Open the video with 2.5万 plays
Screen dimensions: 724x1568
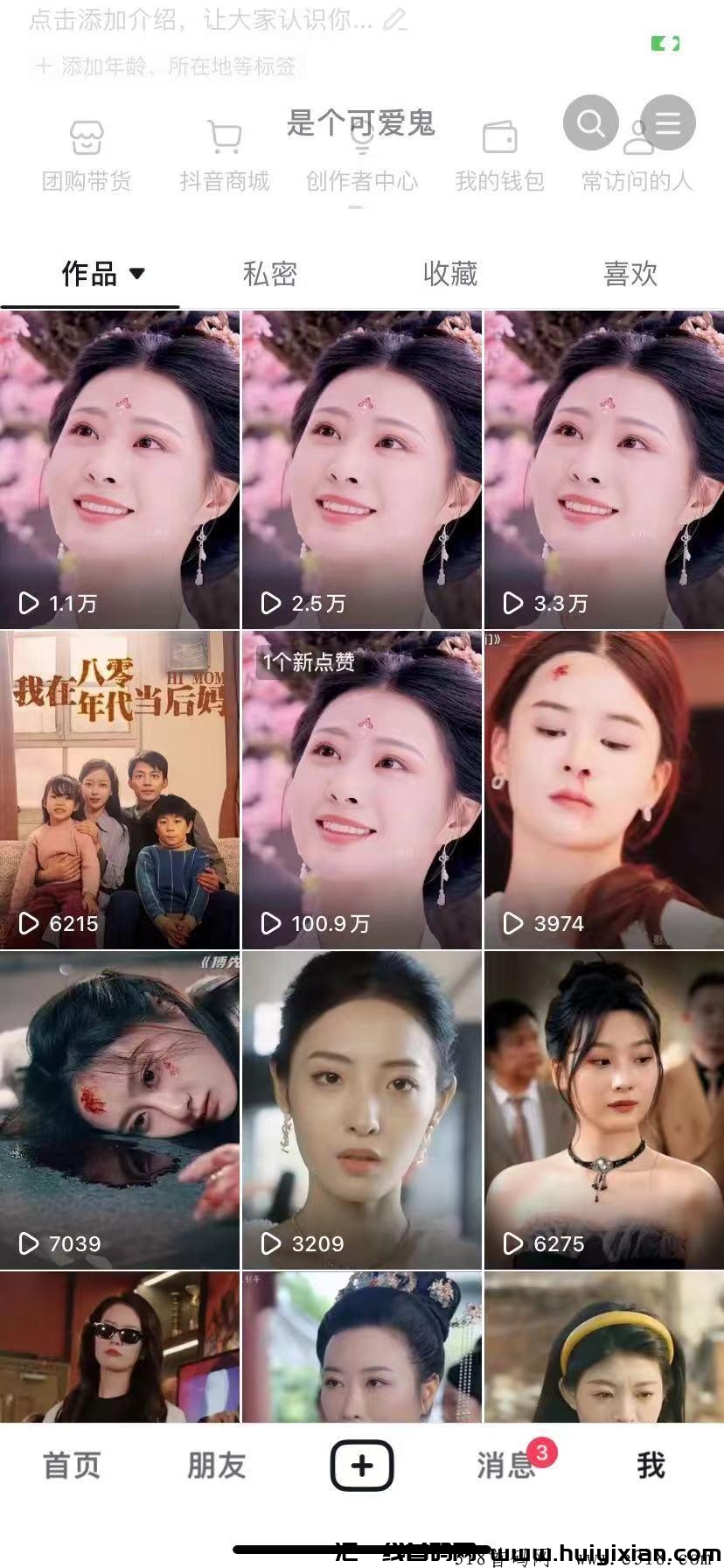pos(361,469)
